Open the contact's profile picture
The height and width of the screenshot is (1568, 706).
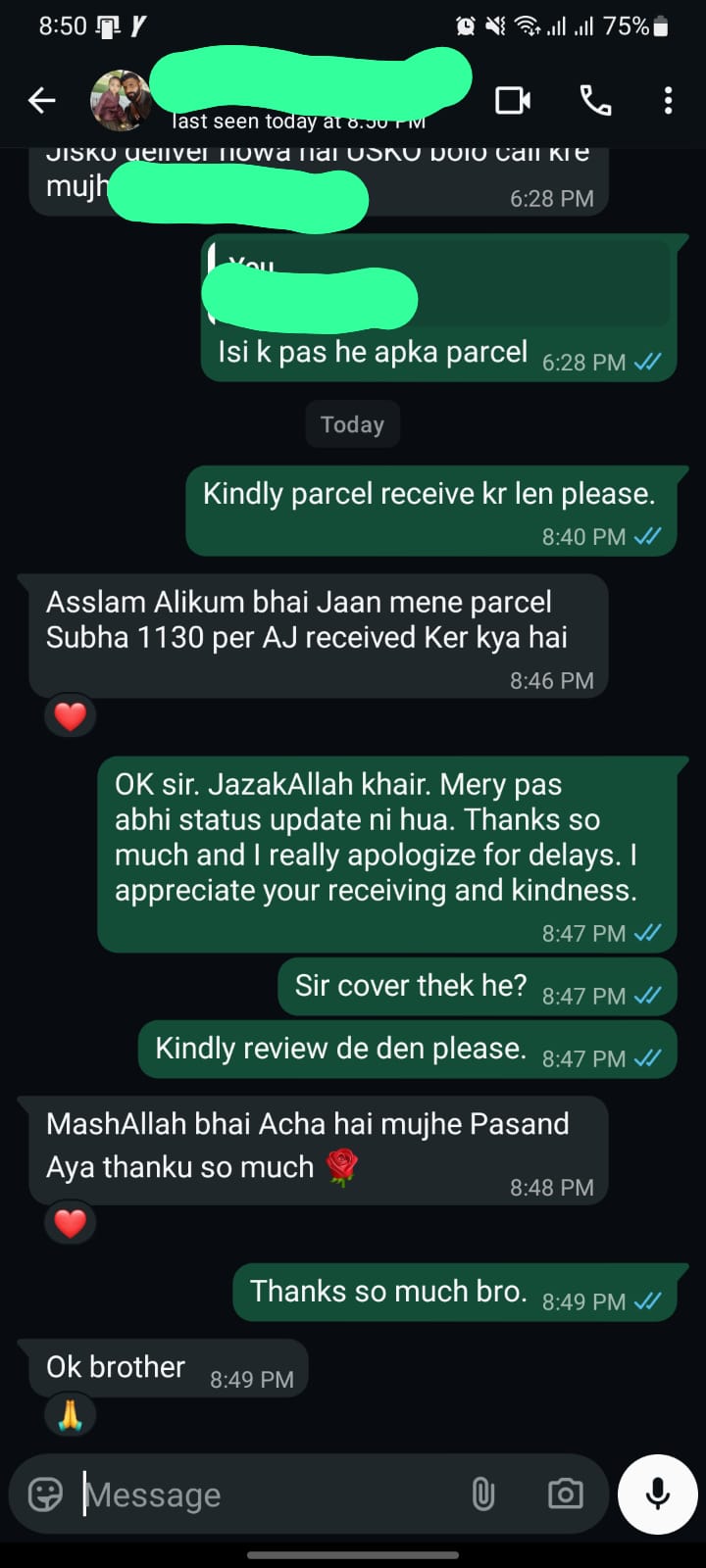click(120, 100)
